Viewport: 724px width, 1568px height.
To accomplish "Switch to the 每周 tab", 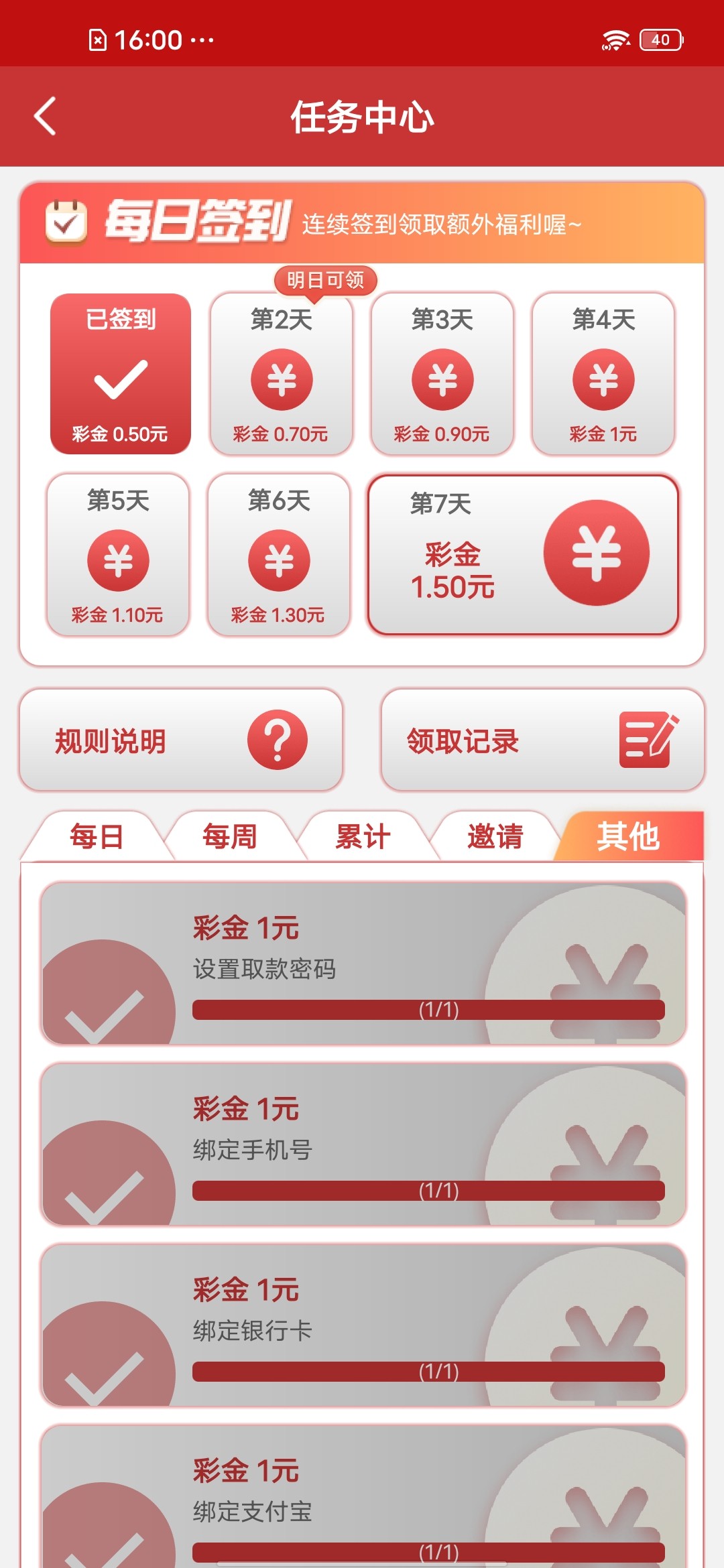I will point(229,837).
